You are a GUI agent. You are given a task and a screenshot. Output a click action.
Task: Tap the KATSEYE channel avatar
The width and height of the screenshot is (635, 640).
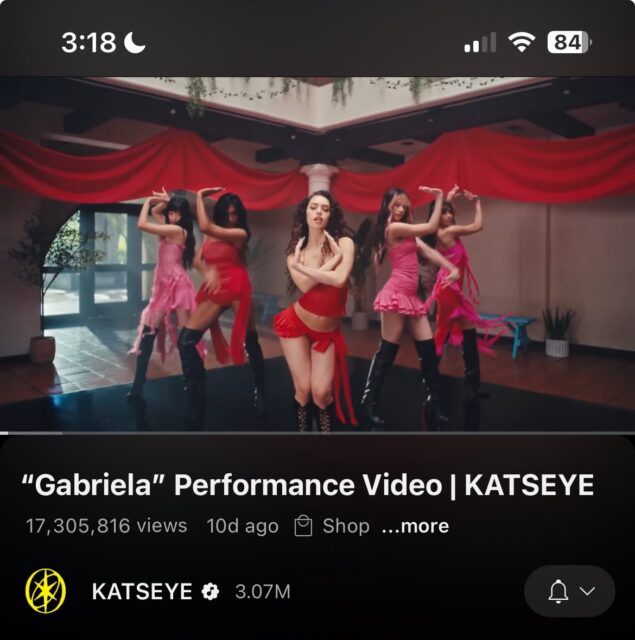coord(46,591)
